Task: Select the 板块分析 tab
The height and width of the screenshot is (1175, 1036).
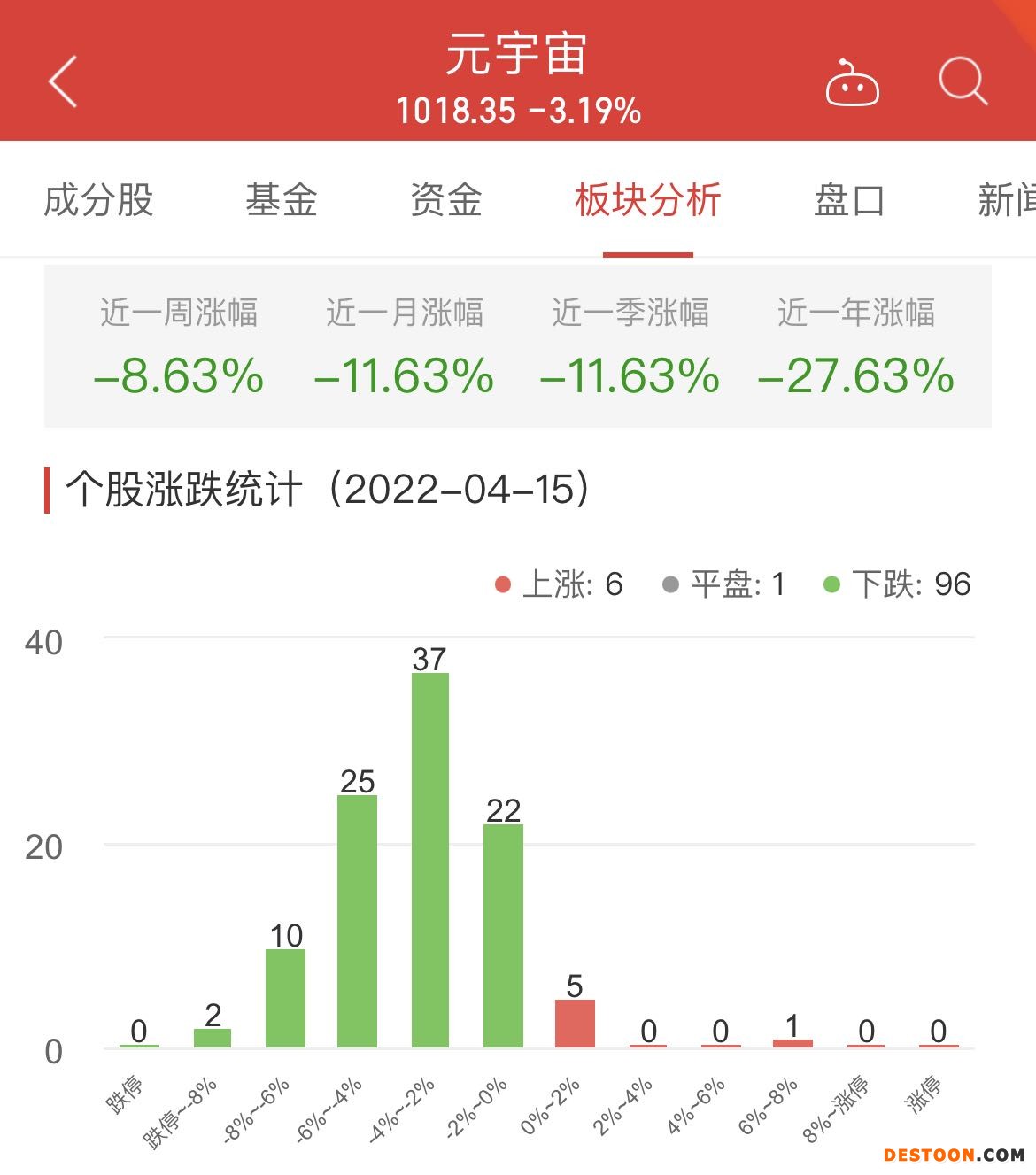Action: click(647, 200)
